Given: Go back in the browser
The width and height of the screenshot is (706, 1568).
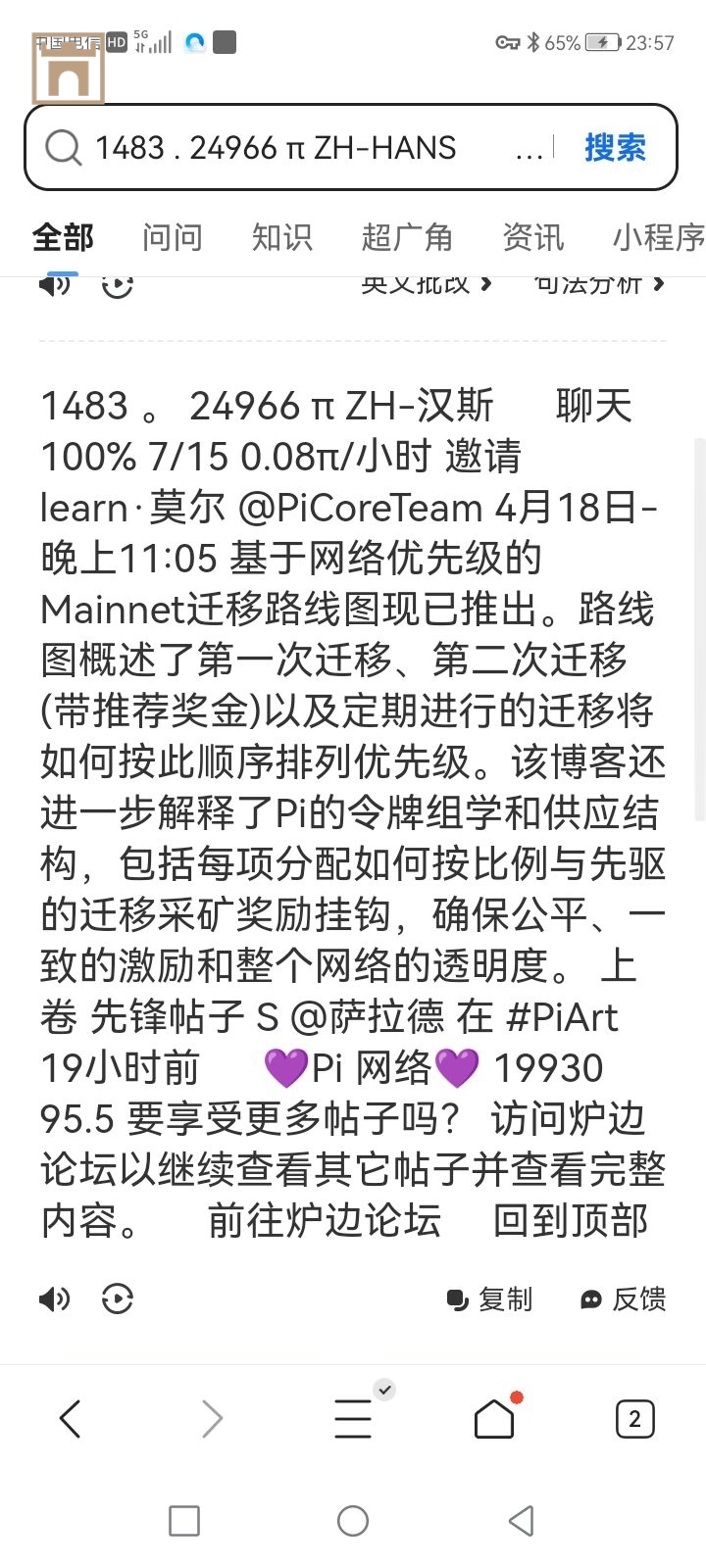Looking at the screenshot, I should click(70, 1418).
